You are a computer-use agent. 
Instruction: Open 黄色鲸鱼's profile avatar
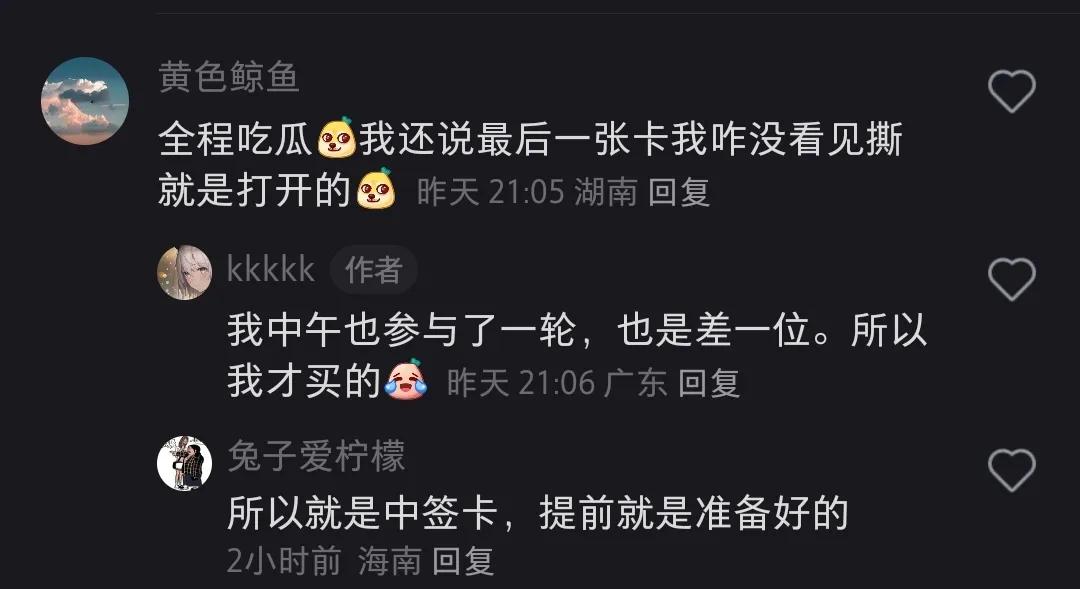[x=85, y=101]
